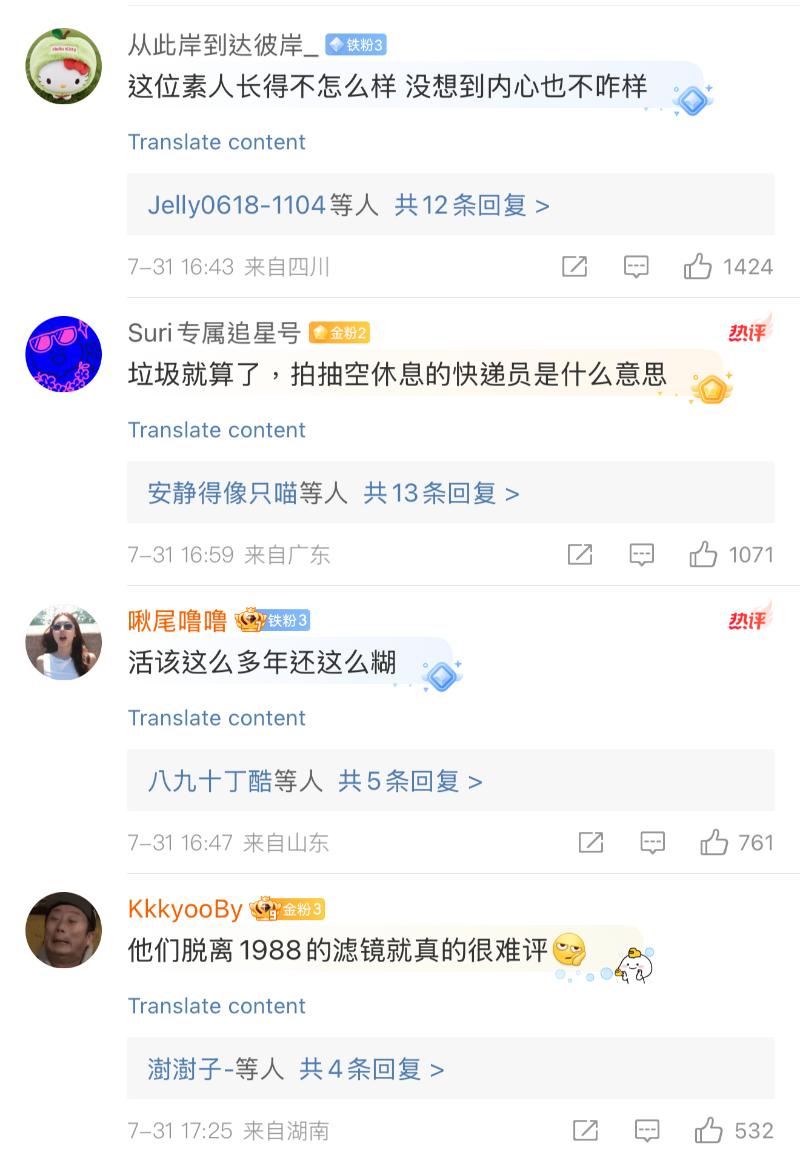Like Suri专属追星号's comment
800x1155 pixels.
[x=704, y=555]
